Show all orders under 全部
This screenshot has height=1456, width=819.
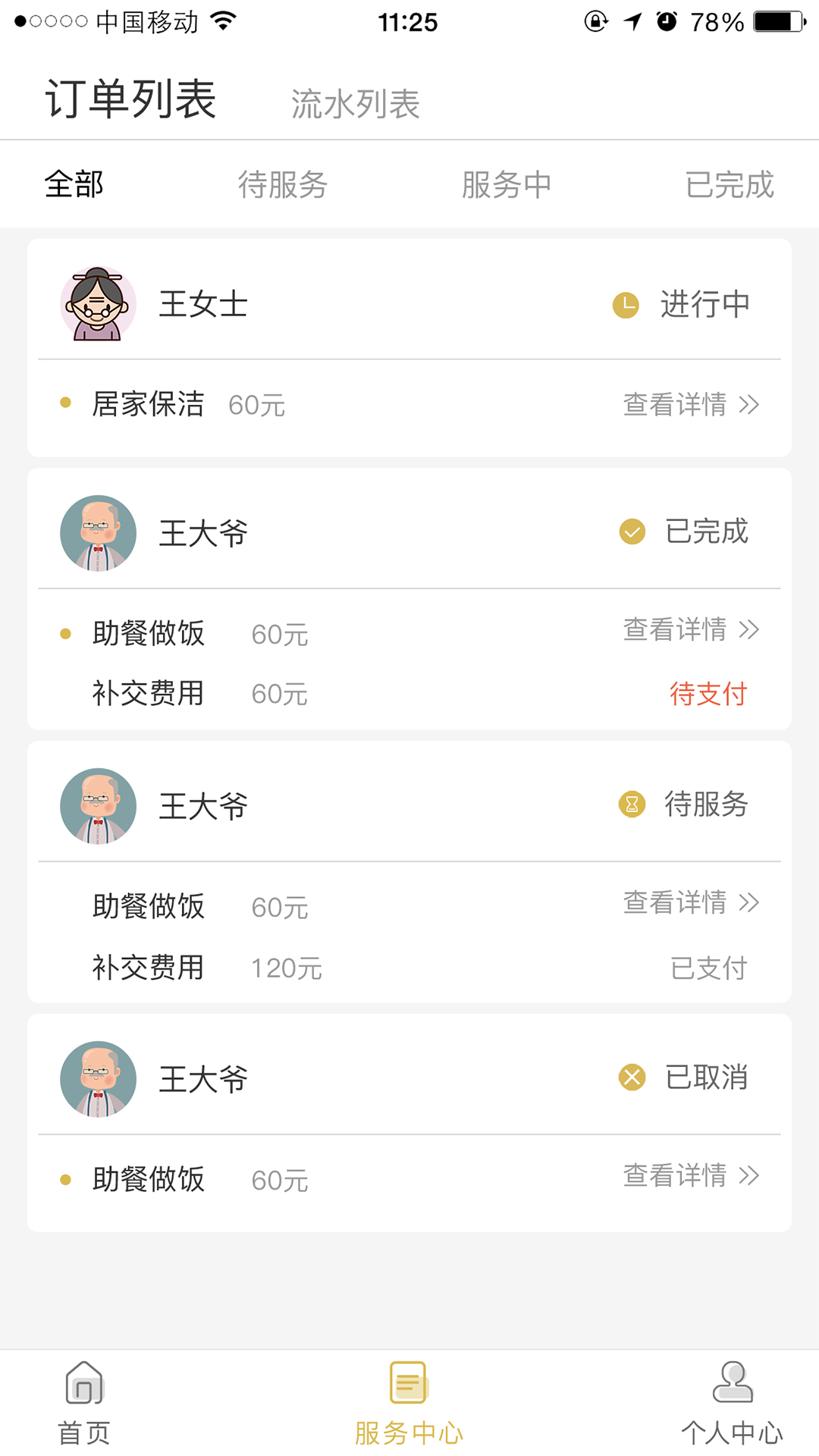[74, 184]
